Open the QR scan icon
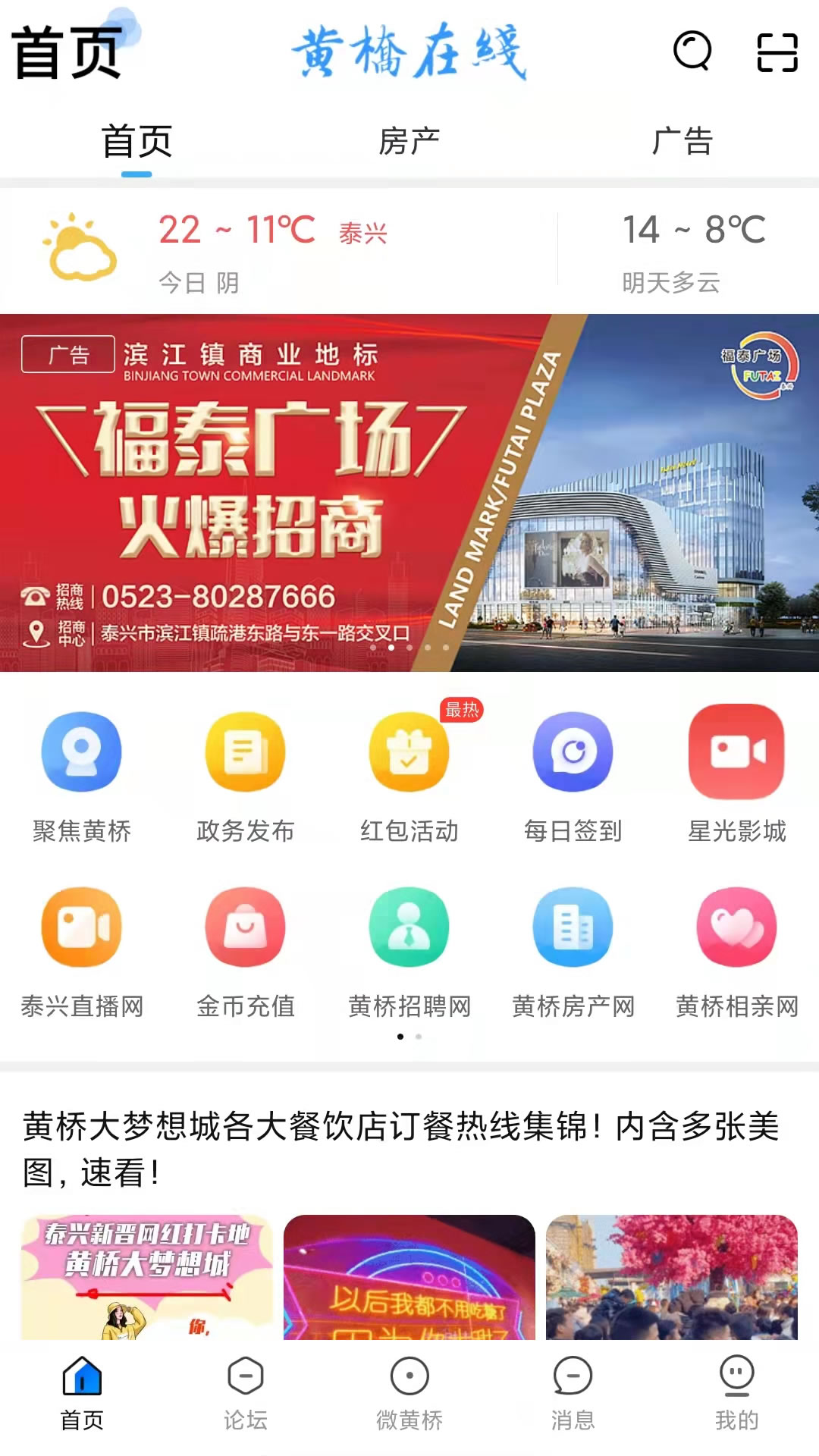This screenshot has height=1456, width=819. (777, 52)
